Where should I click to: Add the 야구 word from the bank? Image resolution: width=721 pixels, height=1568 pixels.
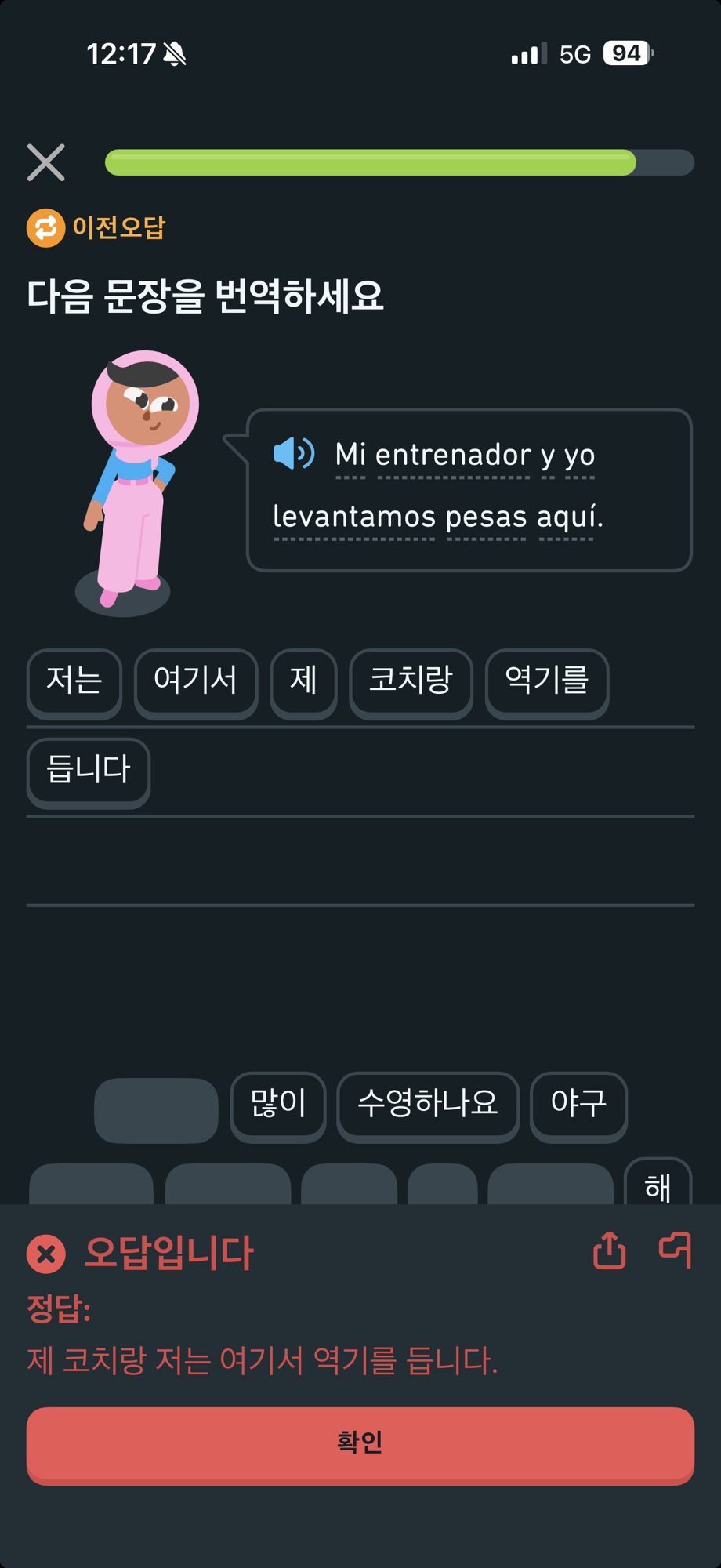coord(578,1104)
